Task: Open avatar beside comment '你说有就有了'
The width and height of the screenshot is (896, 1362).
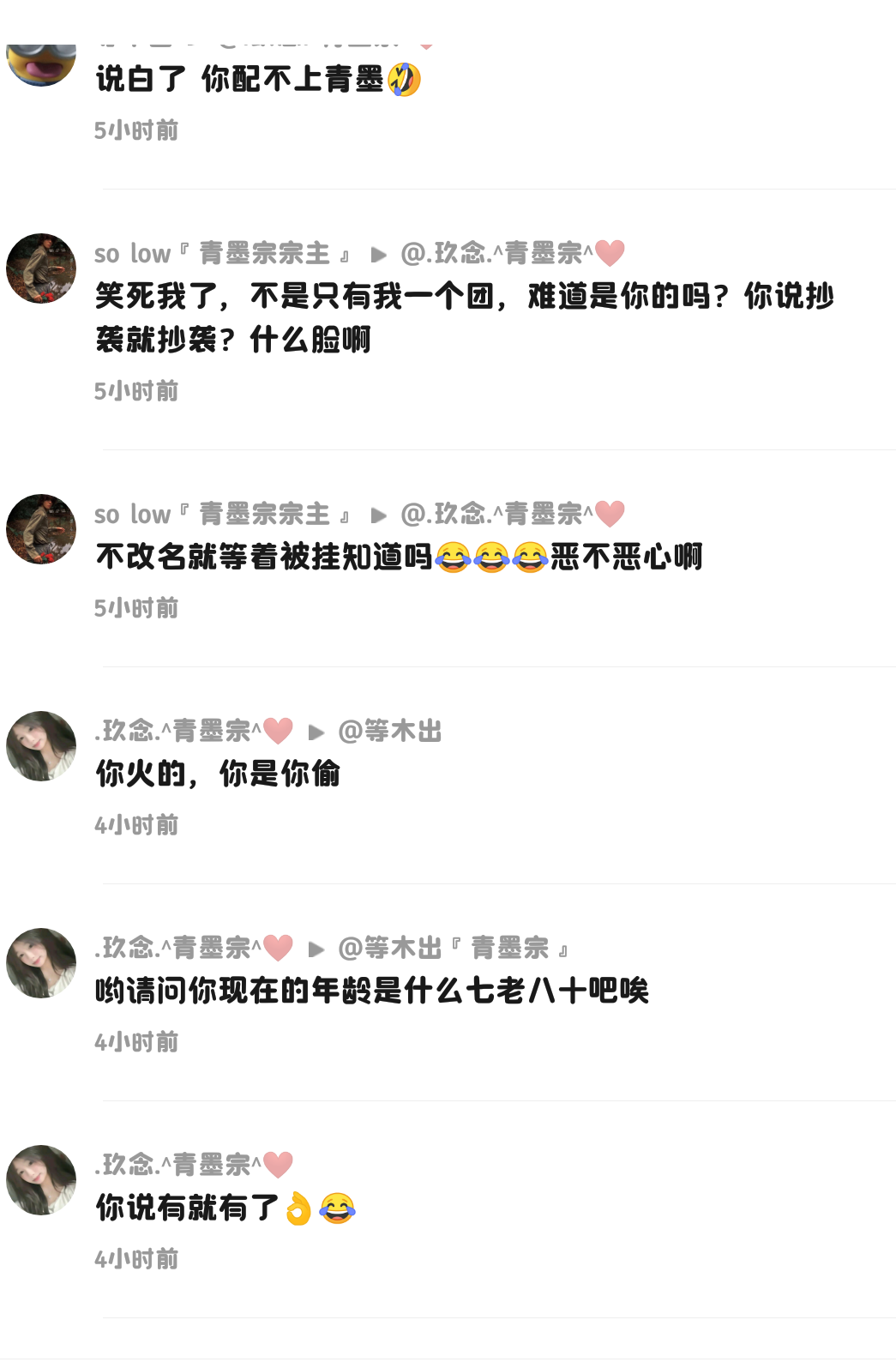Action: [41, 1180]
